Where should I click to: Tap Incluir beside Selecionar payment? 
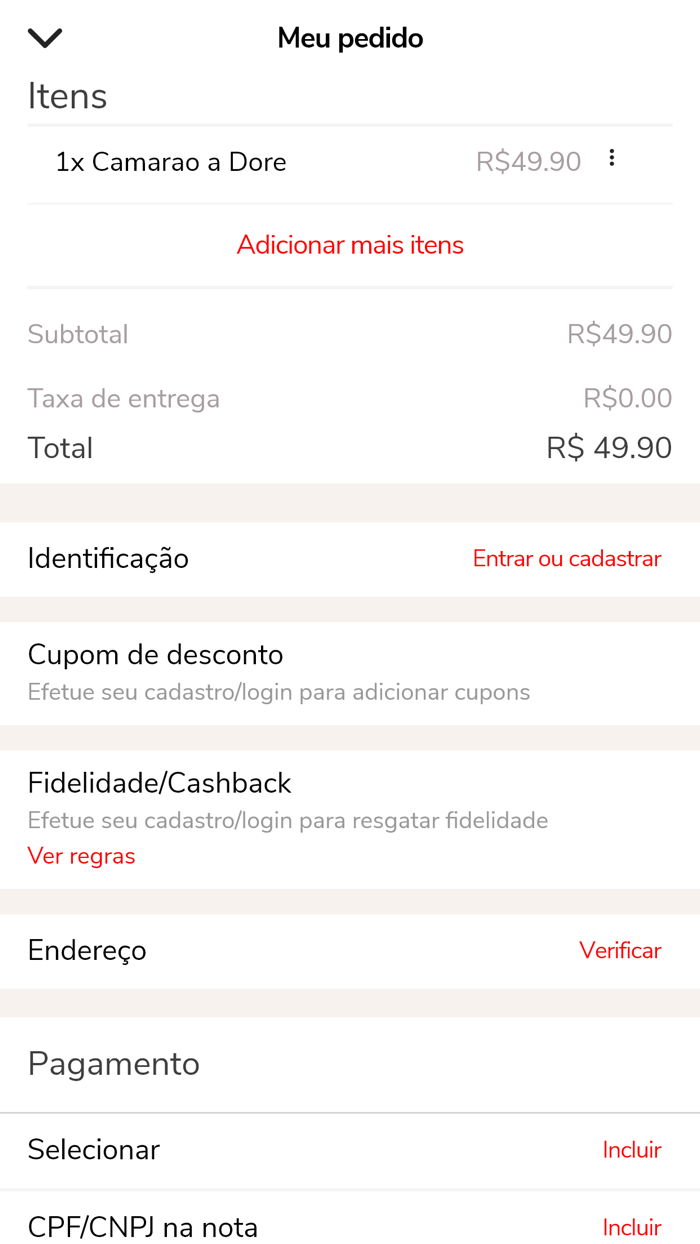pyautogui.click(x=631, y=1150)
